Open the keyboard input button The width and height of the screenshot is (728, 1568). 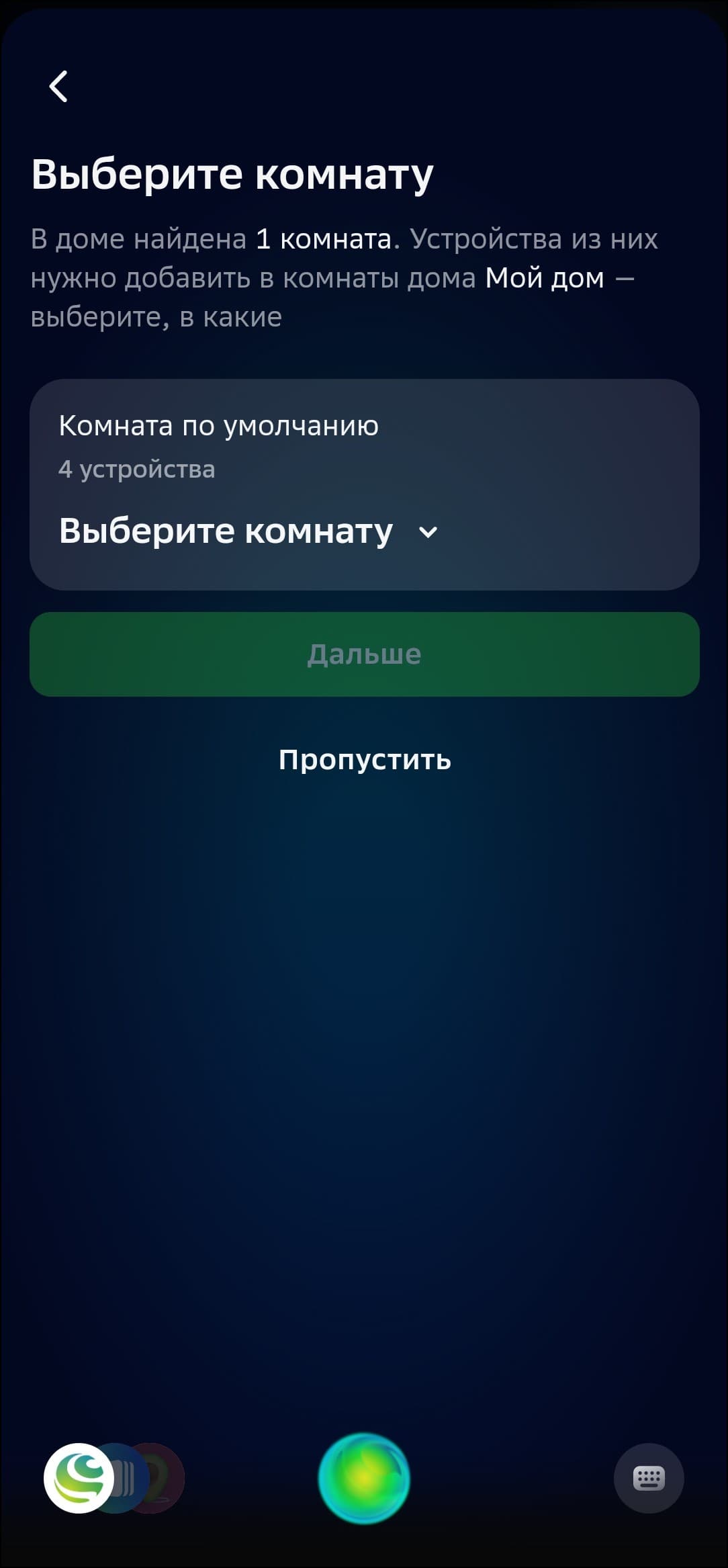pos(648,1478)
